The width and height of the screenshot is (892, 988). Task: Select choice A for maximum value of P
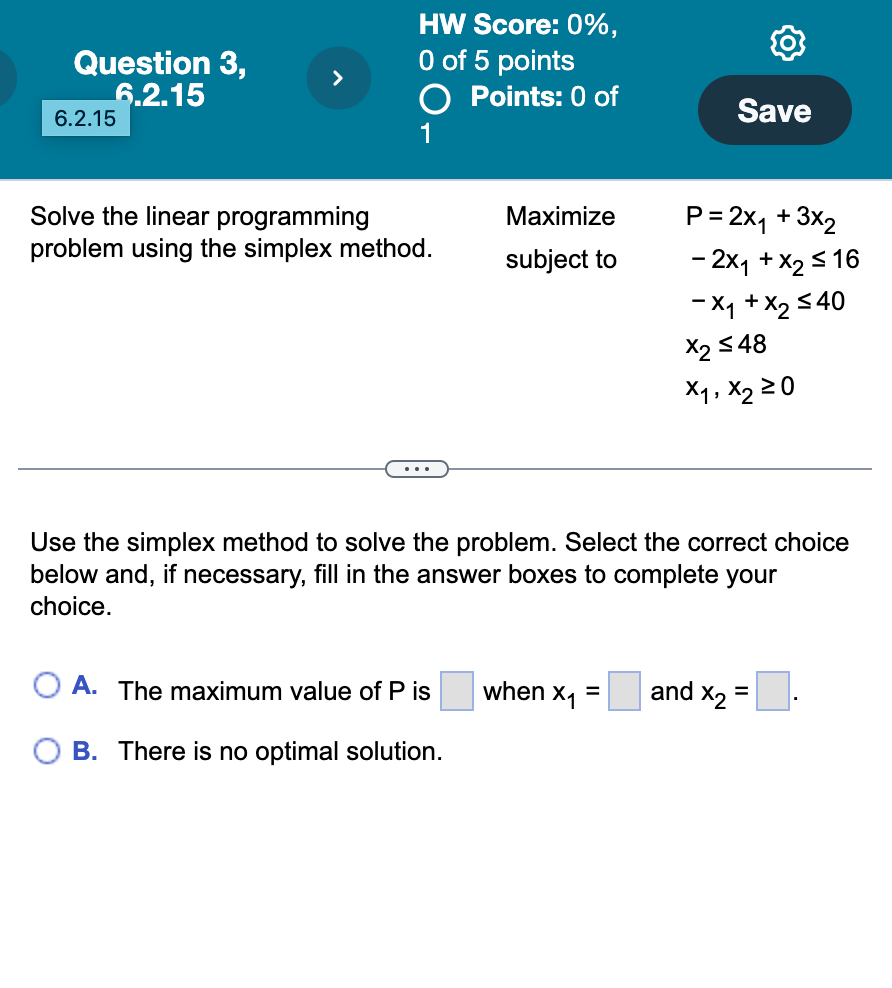(x=46, y=684)
